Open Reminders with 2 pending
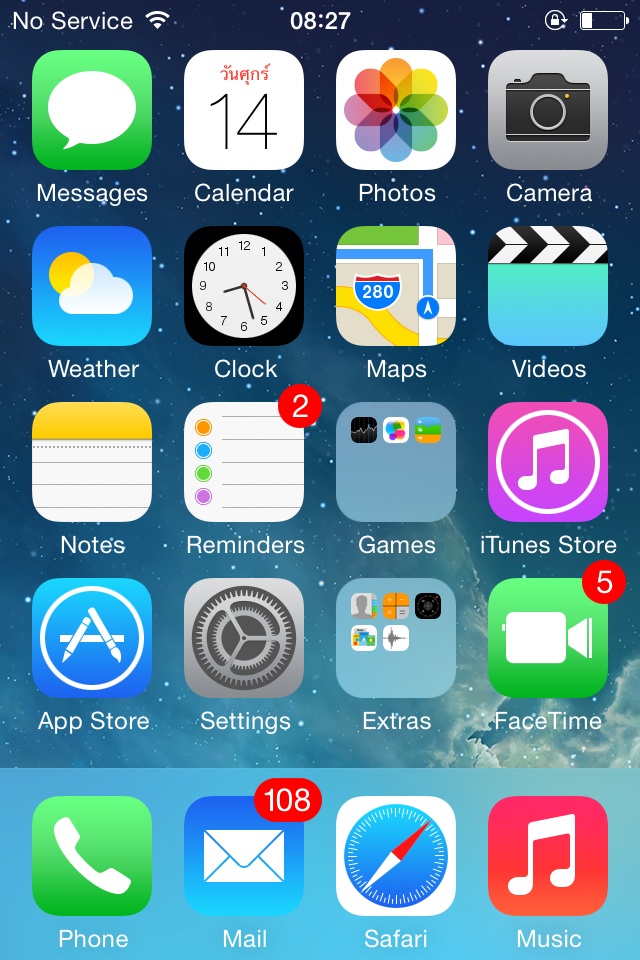Image resolution: width=640 pixels, height=960 pixels. (244, 462)
